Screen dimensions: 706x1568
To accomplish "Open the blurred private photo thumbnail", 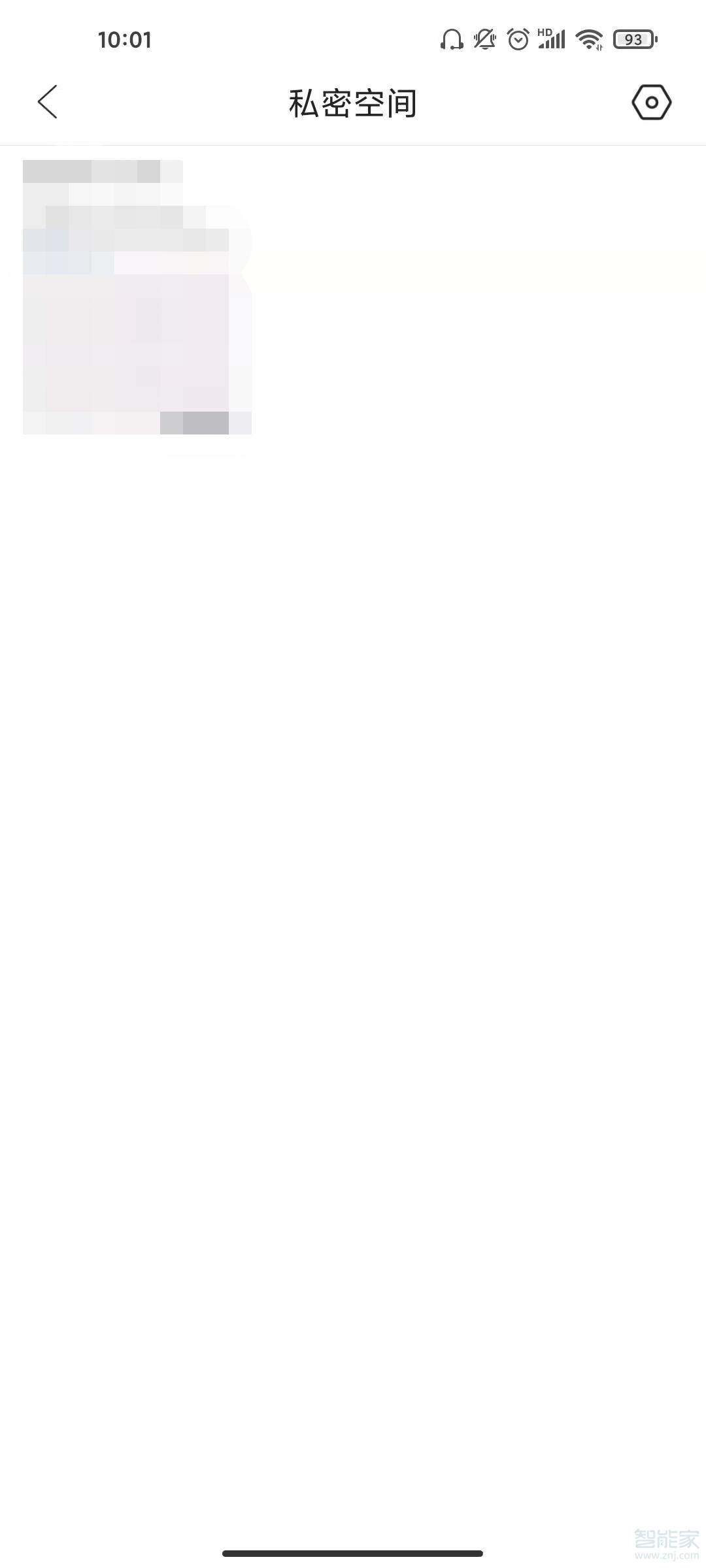I will [137, 297].
